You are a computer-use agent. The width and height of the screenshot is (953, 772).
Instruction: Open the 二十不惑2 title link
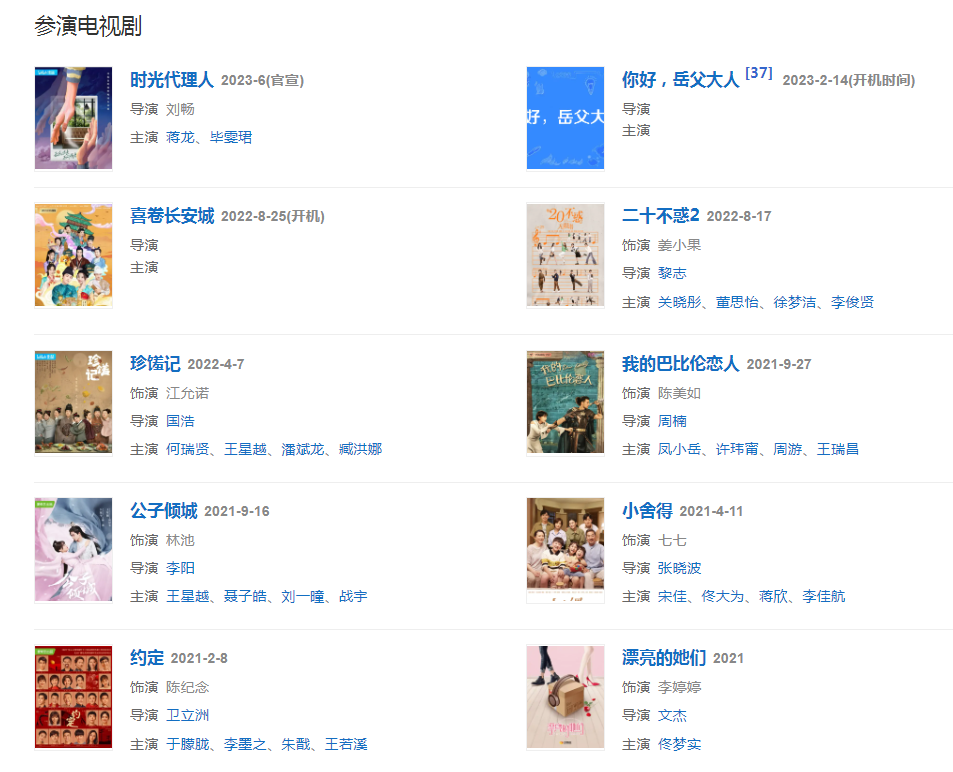click(661, 216)
